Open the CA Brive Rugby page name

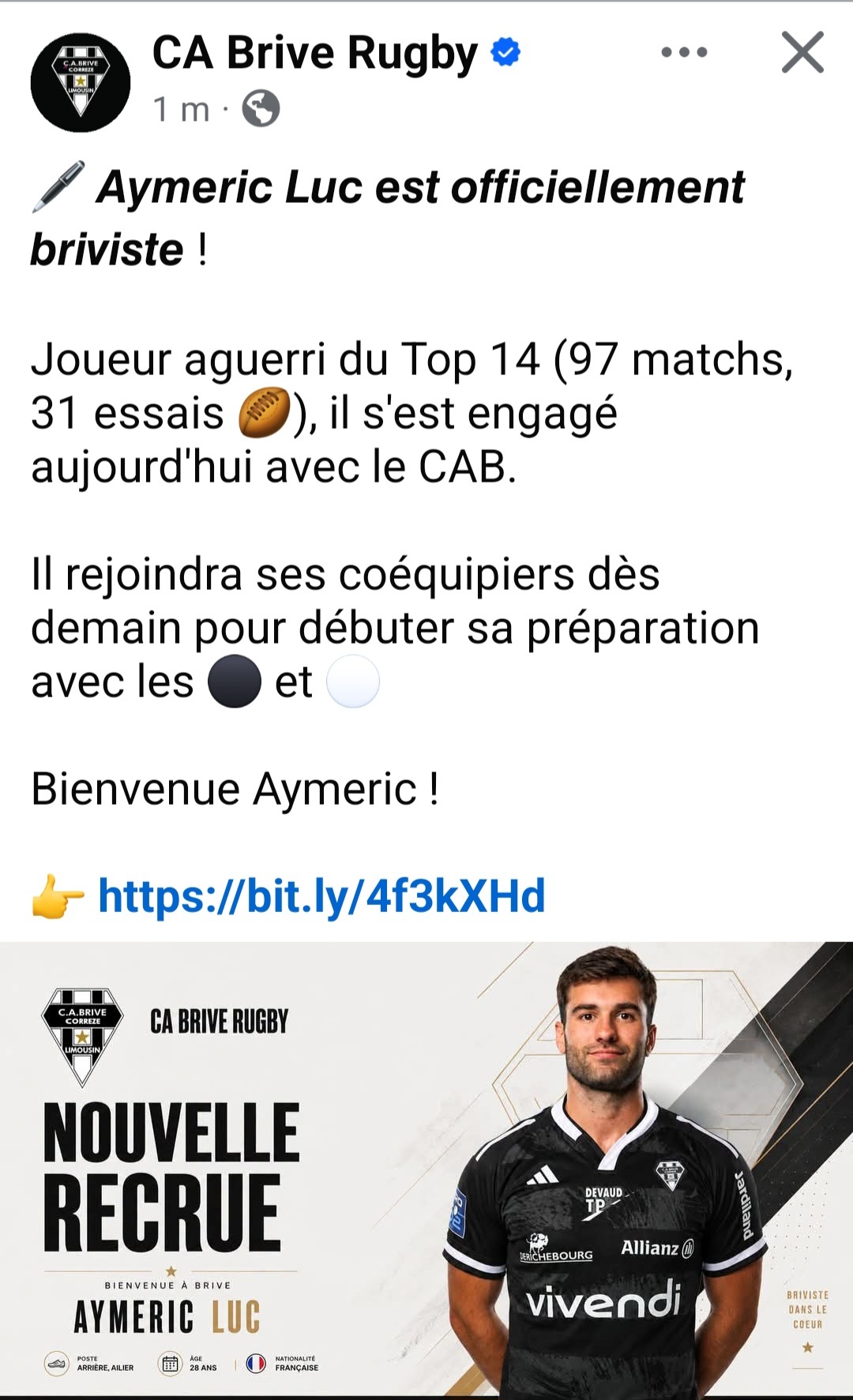[x=315, y=53]
